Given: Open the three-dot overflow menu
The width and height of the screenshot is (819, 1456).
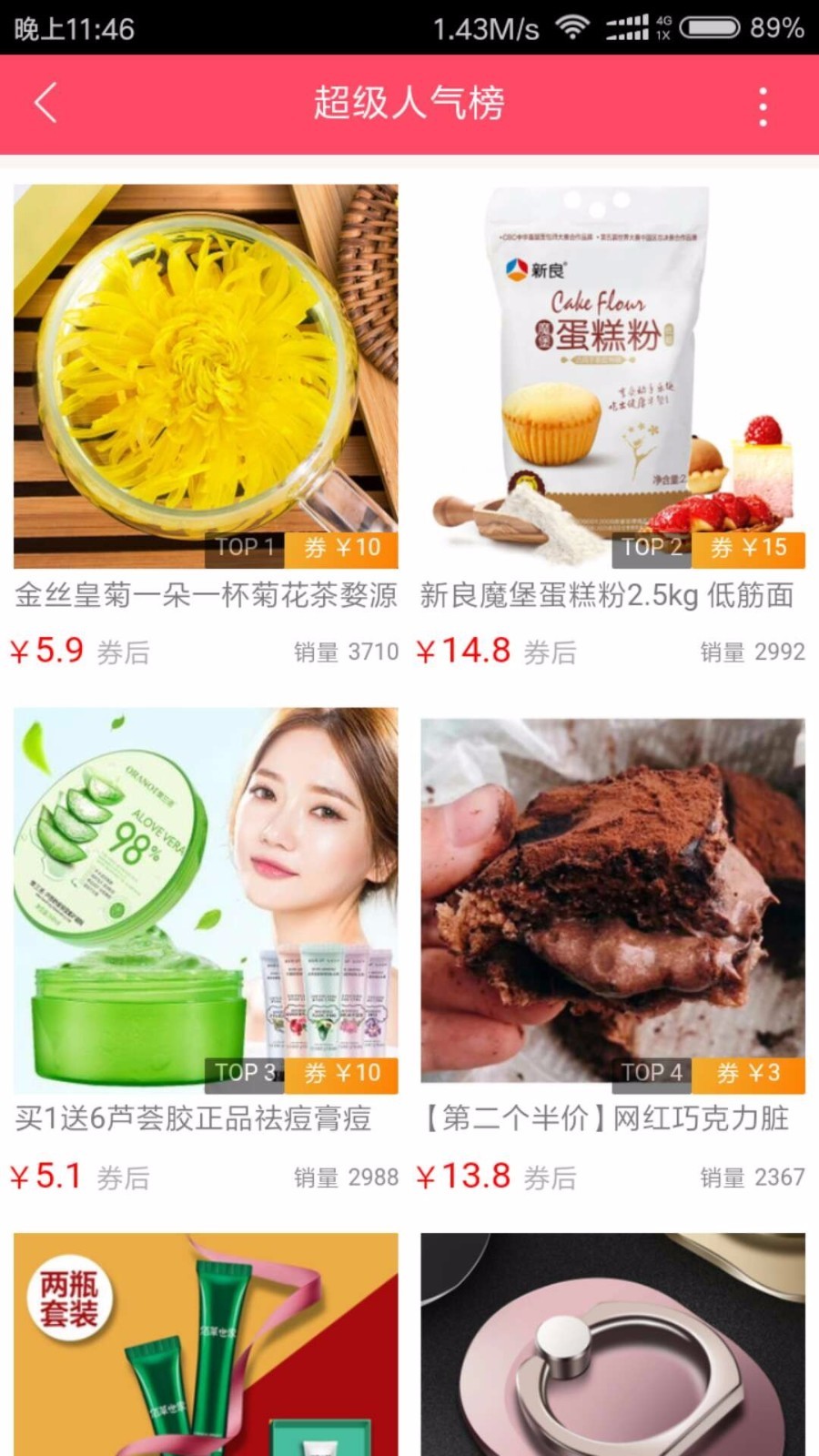Looking at the screenshot, I should pyautogui.click(x=763, y=106).
